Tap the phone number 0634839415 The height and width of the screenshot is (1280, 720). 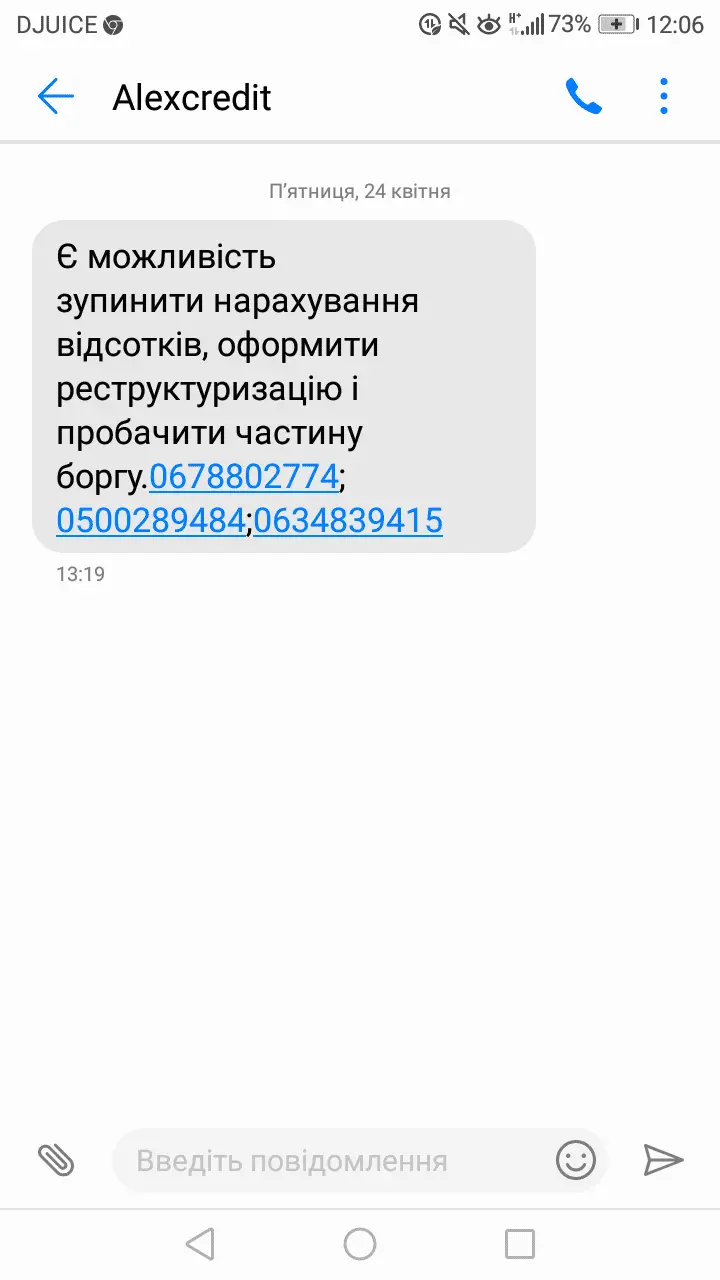tap(348, 520)
